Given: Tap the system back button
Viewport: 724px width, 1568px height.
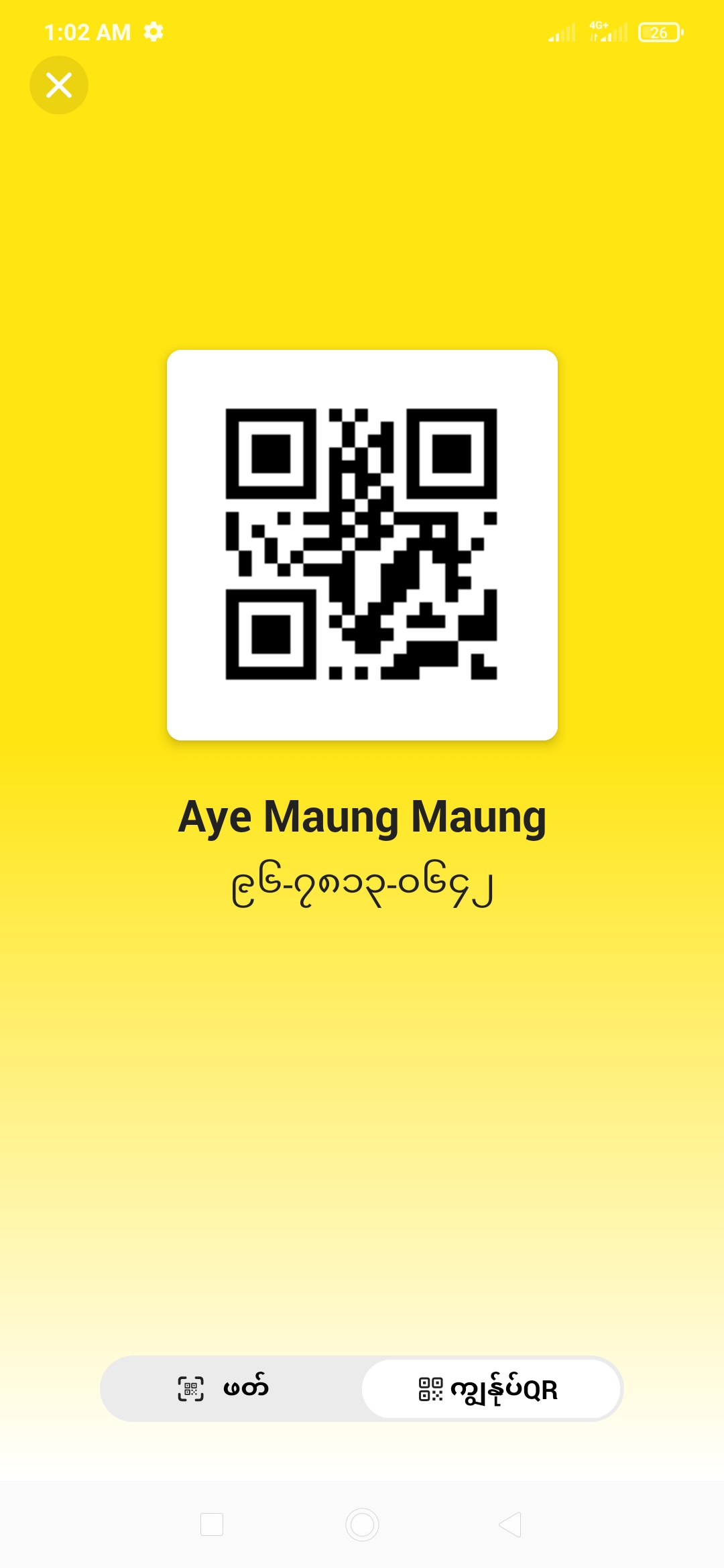Looking at the screenshot, I should click(510, 1524).
